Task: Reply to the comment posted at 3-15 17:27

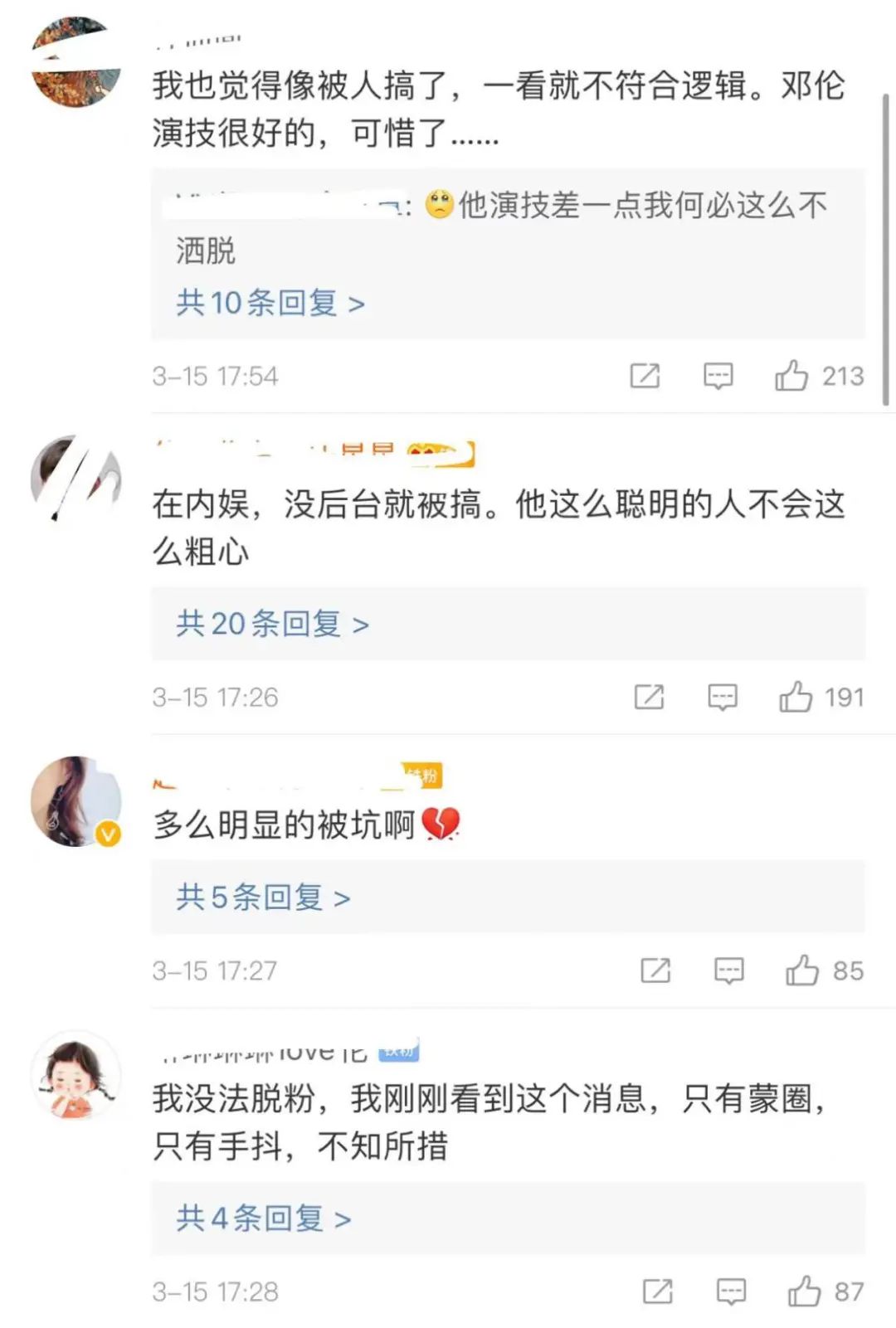Action: click(x=728, y=970)
